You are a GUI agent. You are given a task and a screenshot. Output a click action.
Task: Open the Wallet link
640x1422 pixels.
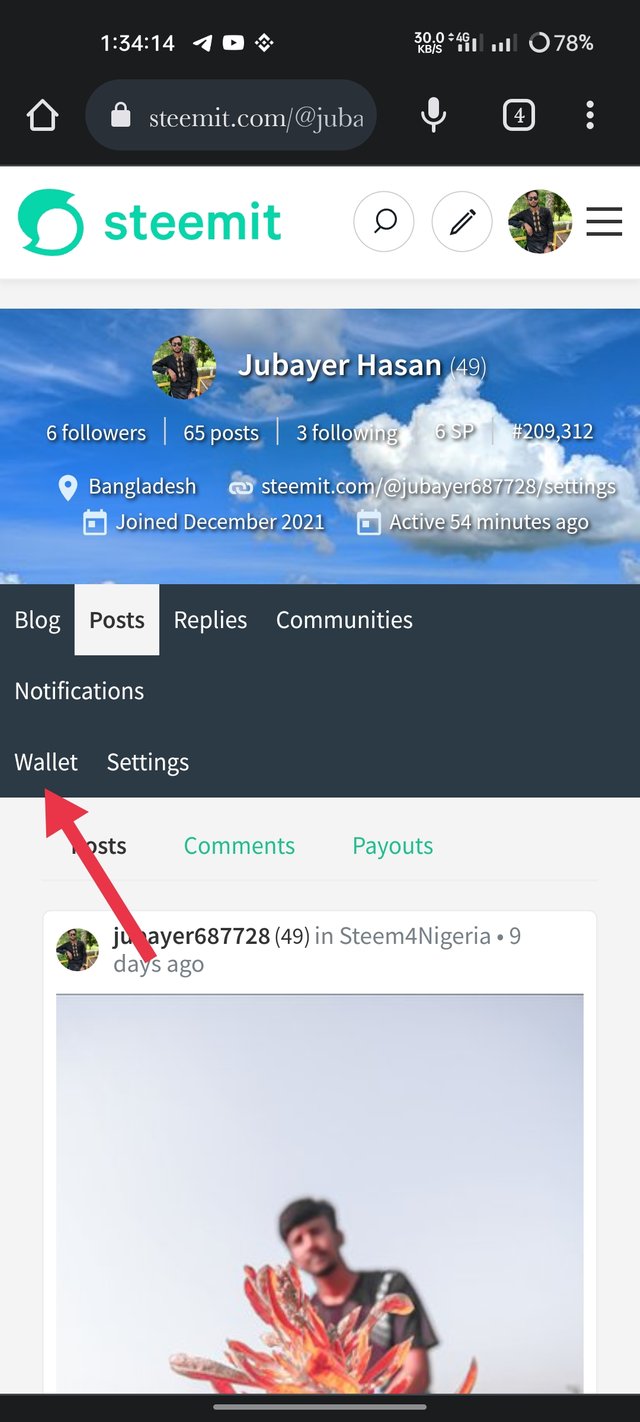point(46,762)
